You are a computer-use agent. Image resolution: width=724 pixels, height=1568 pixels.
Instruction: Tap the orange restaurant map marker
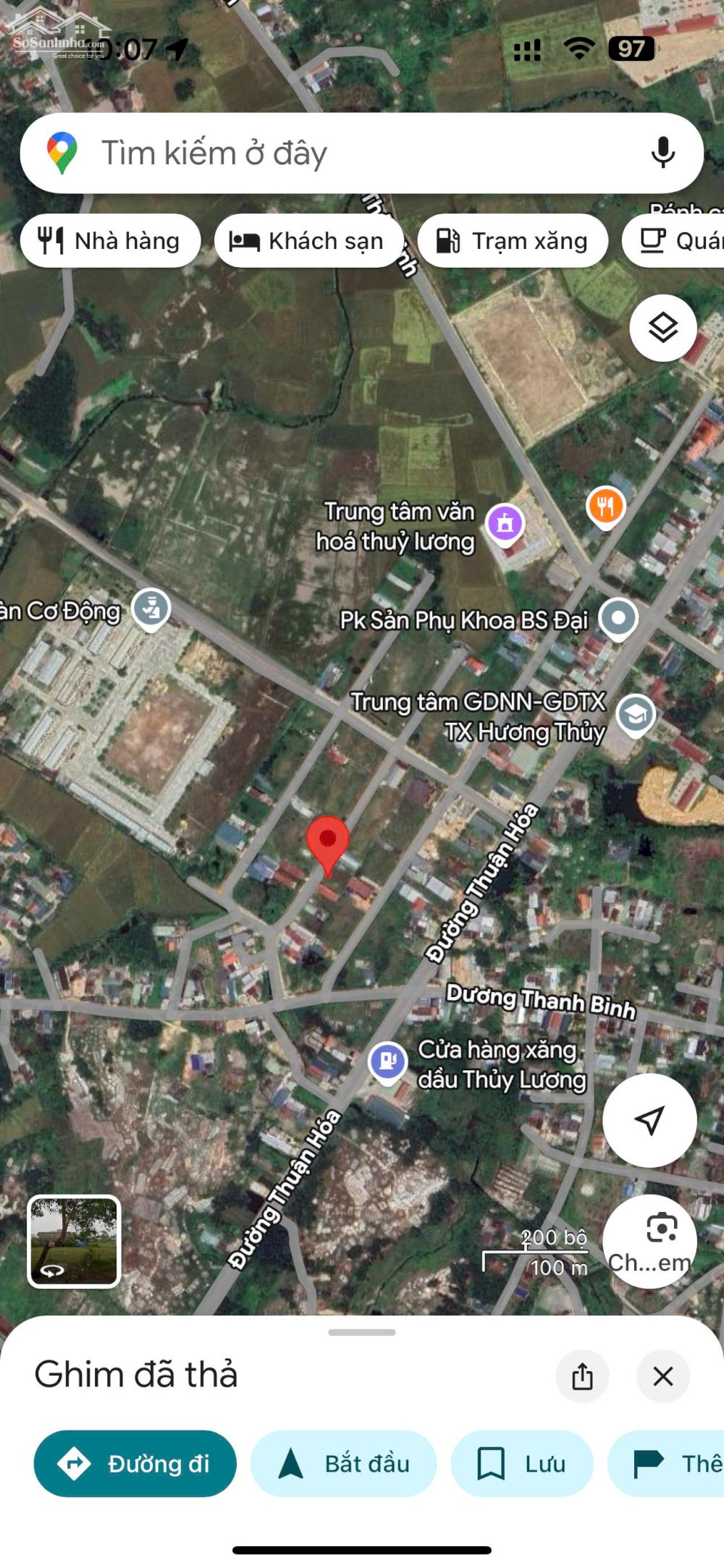[605, 506]
